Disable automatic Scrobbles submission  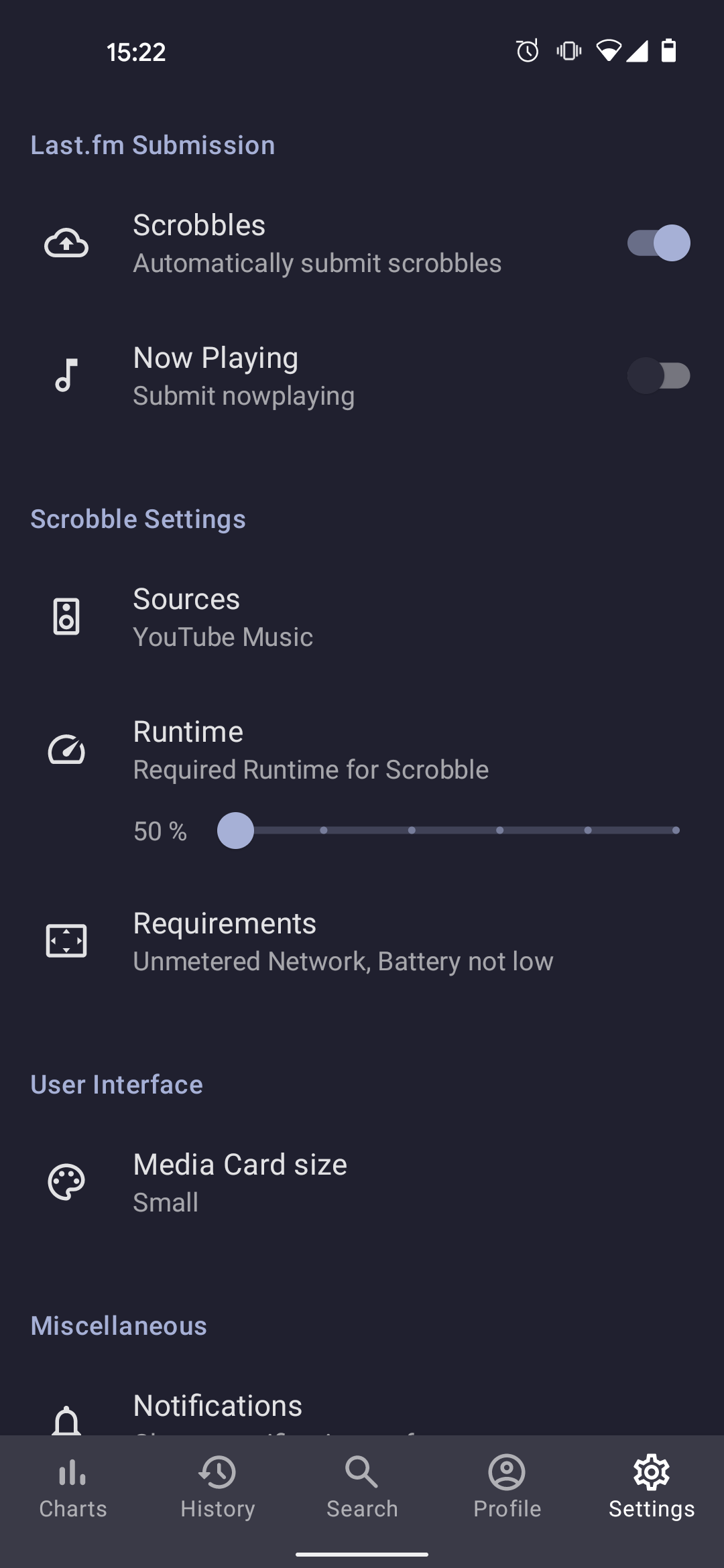pyautogui.click(x=658, y=243)
